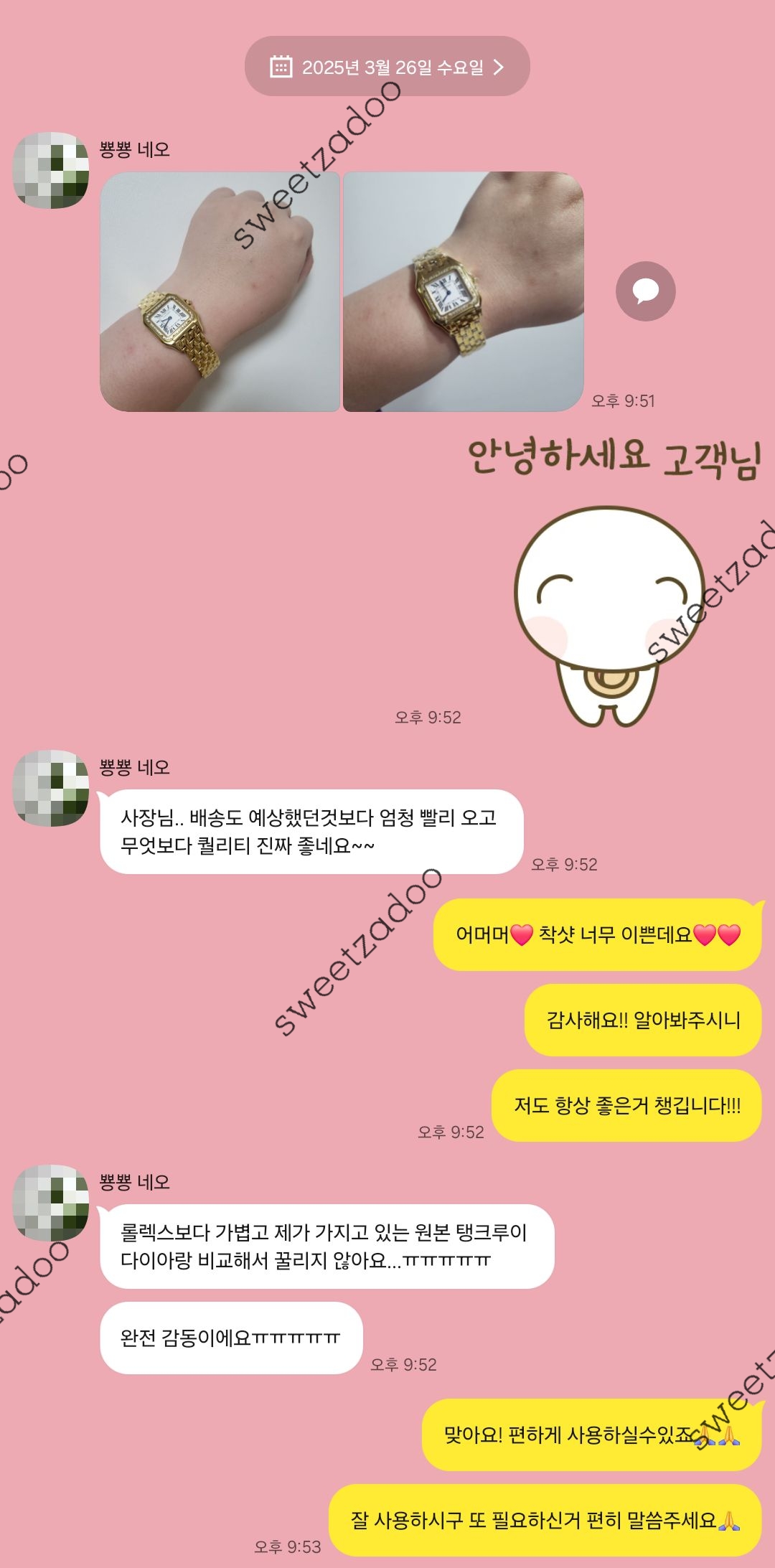Open the date picker for 2025년 3월 26일 수요일
The width and height of the screenshot is (775, 1568).
[x=387, y=67]
